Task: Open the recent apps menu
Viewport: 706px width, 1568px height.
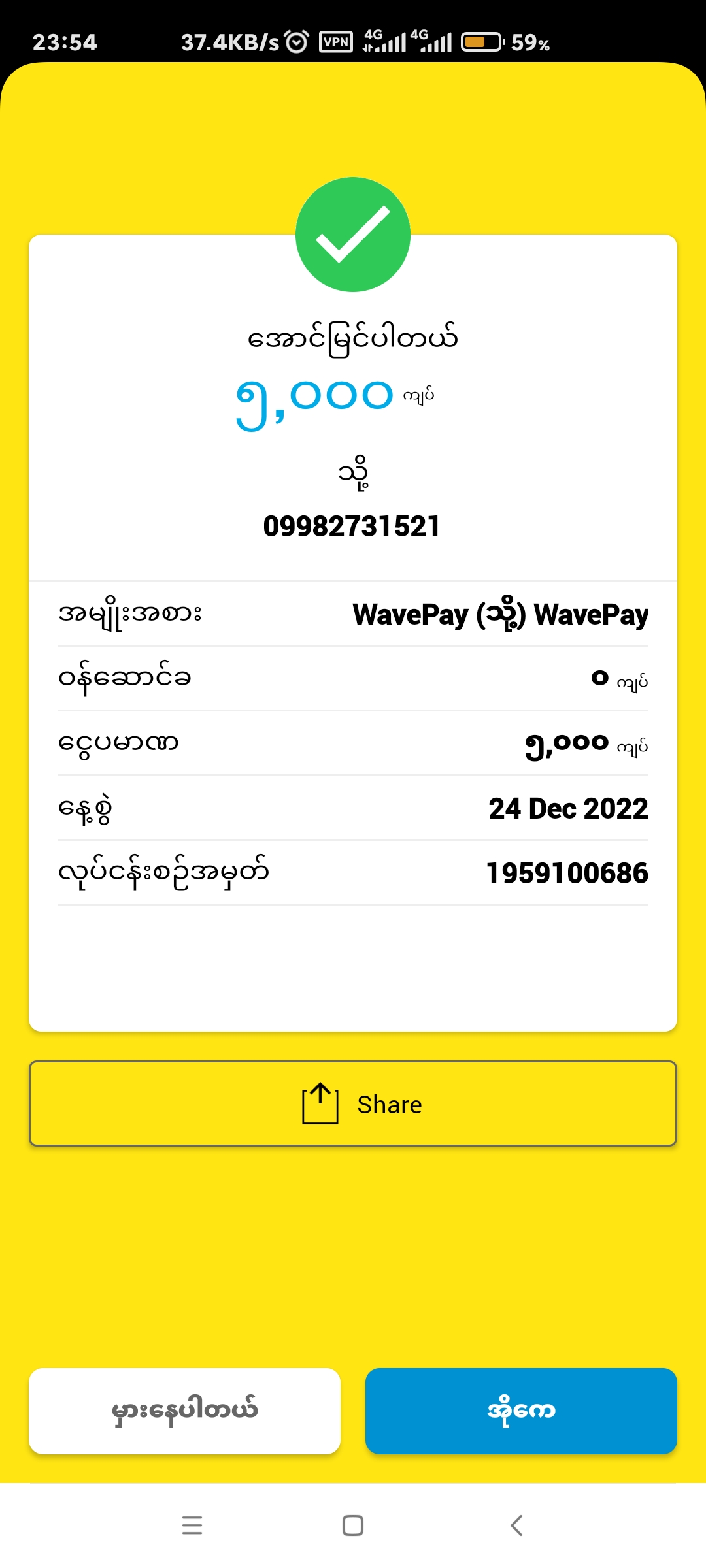Action: 192,1526
